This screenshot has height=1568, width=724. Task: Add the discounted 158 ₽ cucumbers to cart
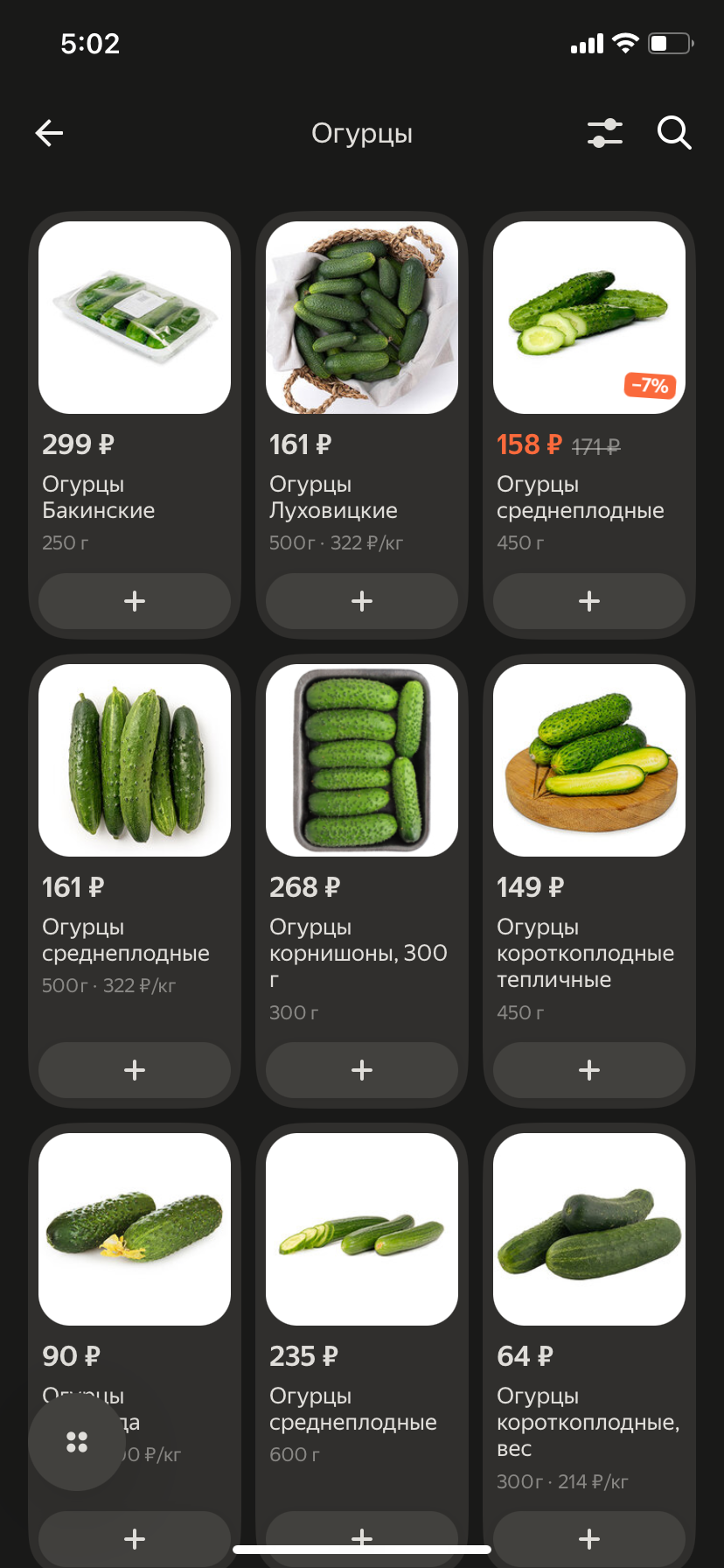pyautogui.click(x=589, y=601)
